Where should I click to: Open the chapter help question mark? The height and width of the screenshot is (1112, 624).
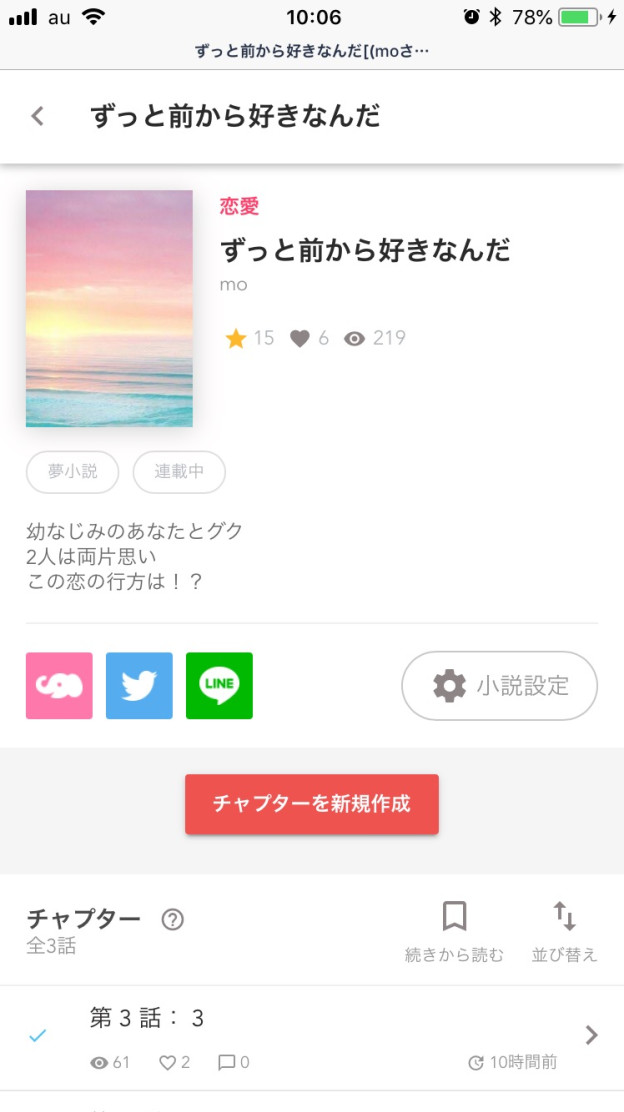tap(173, 920)
